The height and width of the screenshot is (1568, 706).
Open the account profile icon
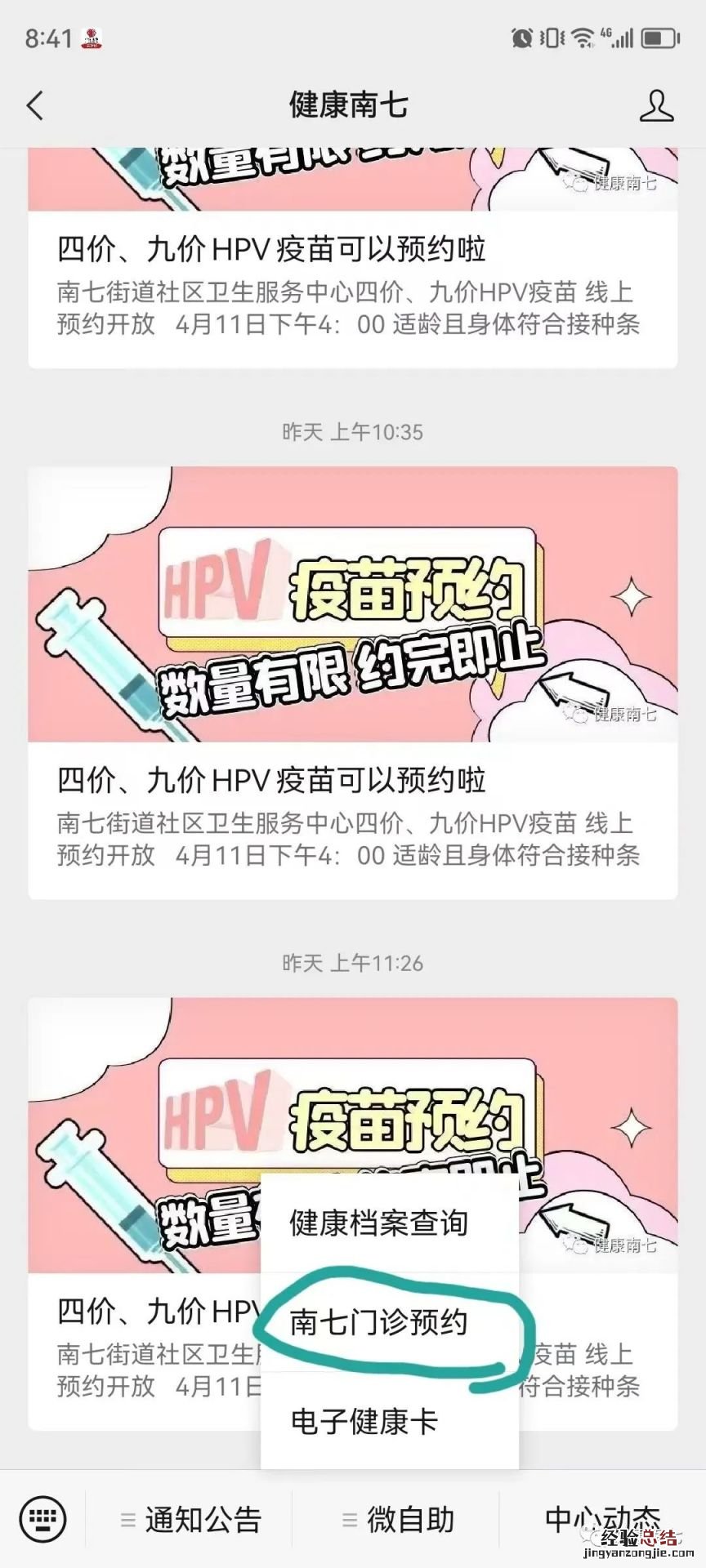coord(656,106)
